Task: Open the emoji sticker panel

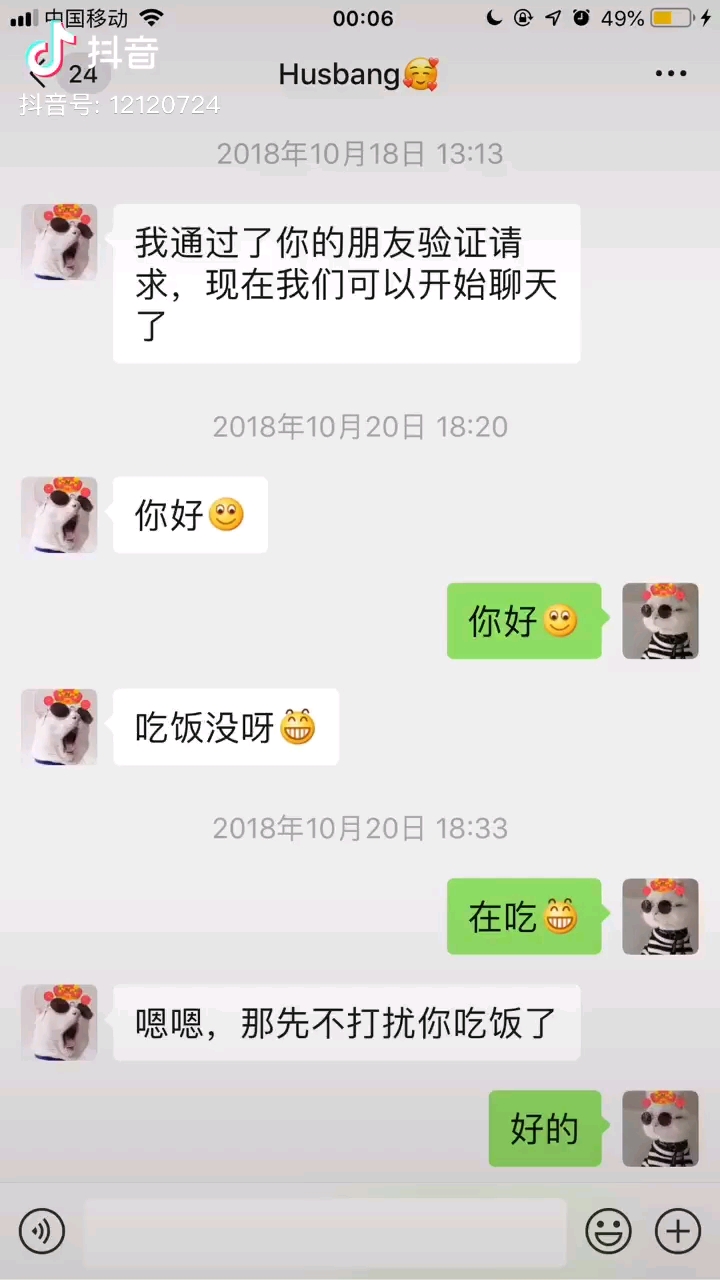Action: 608,1231
